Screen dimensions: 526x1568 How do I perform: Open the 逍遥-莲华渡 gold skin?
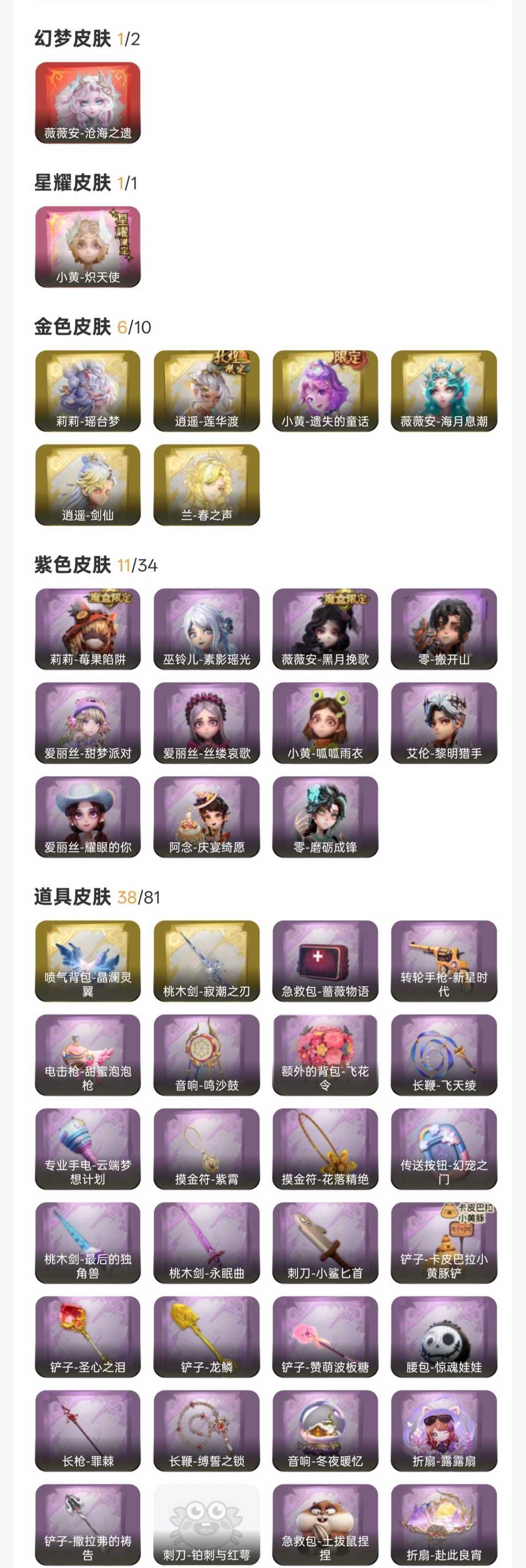[207, 391]
